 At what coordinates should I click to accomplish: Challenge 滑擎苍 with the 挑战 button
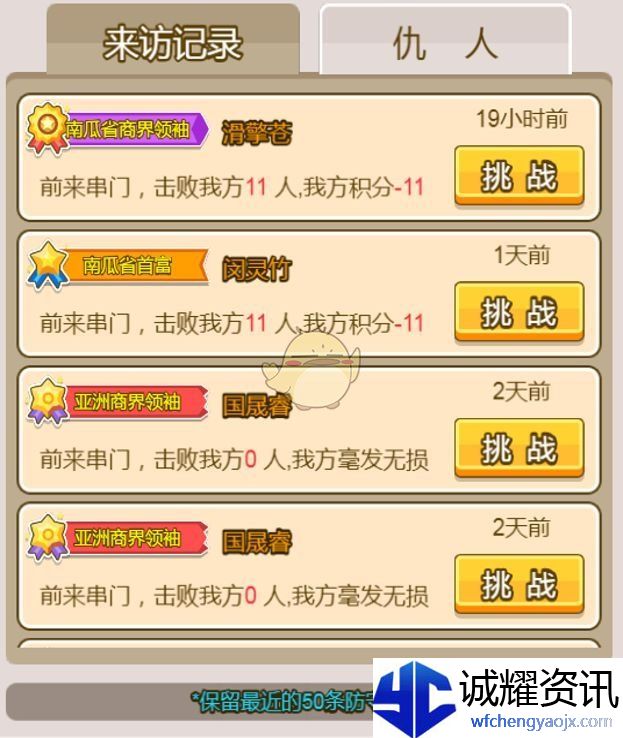[x=518, y=177]
